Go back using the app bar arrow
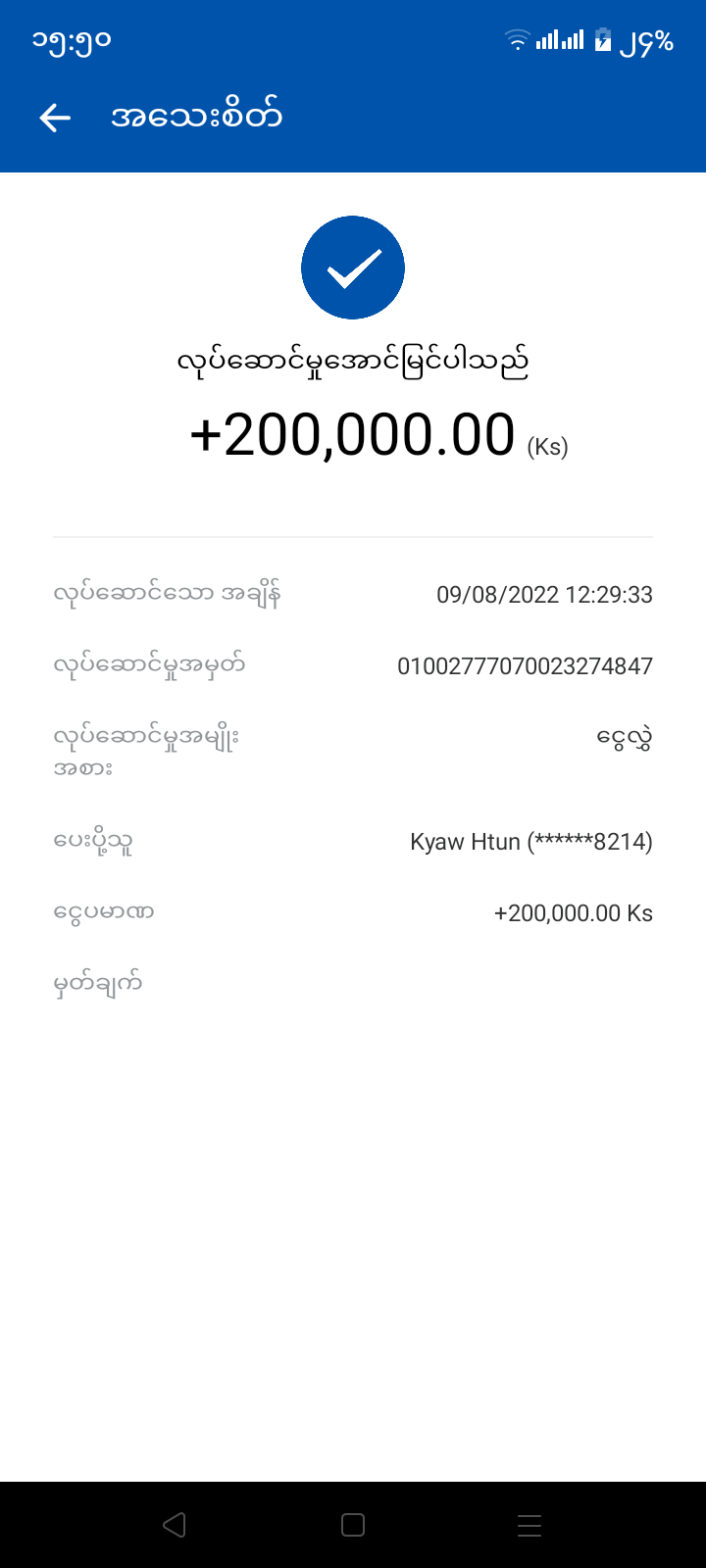This screenshot has width=706, height=1568. coord(55,119)
